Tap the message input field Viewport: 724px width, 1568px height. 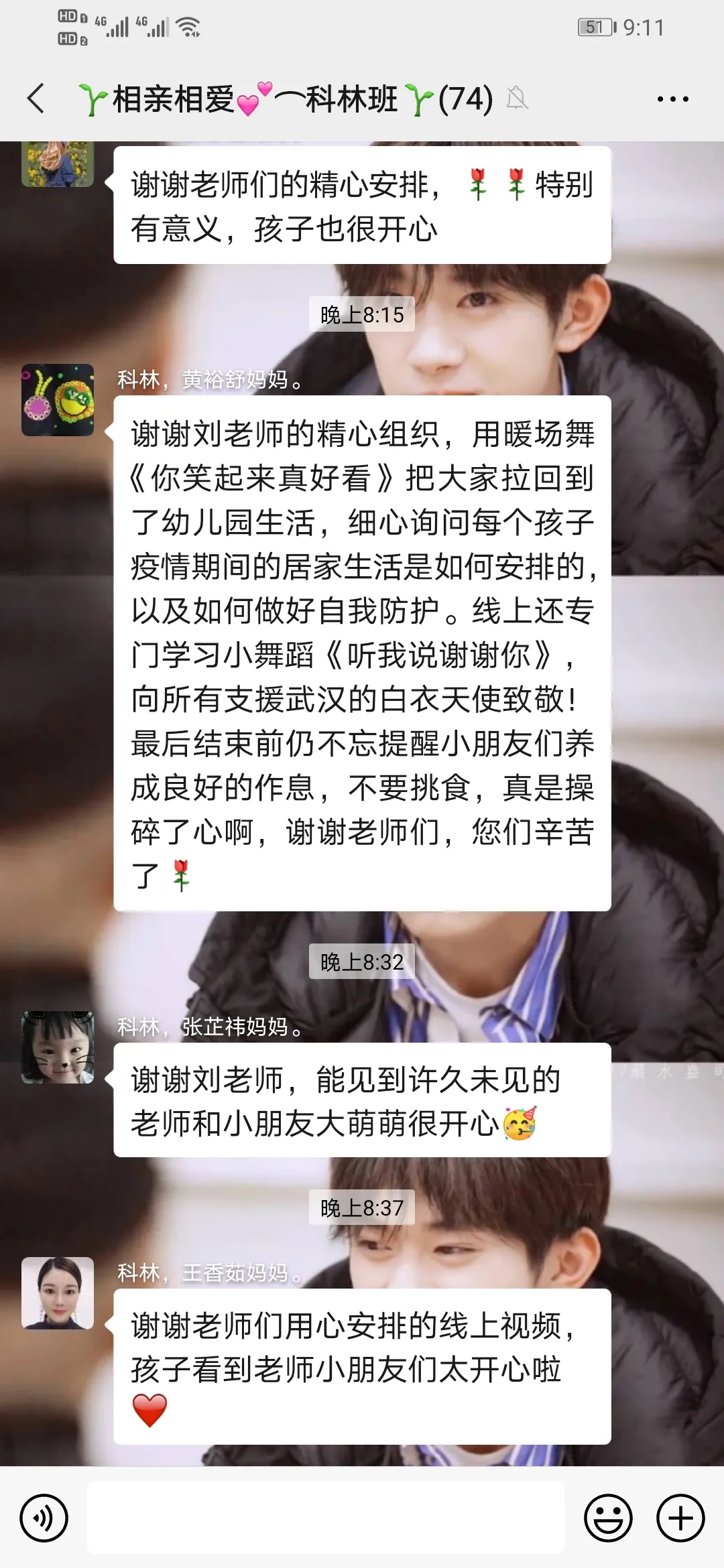(326, 1518)
